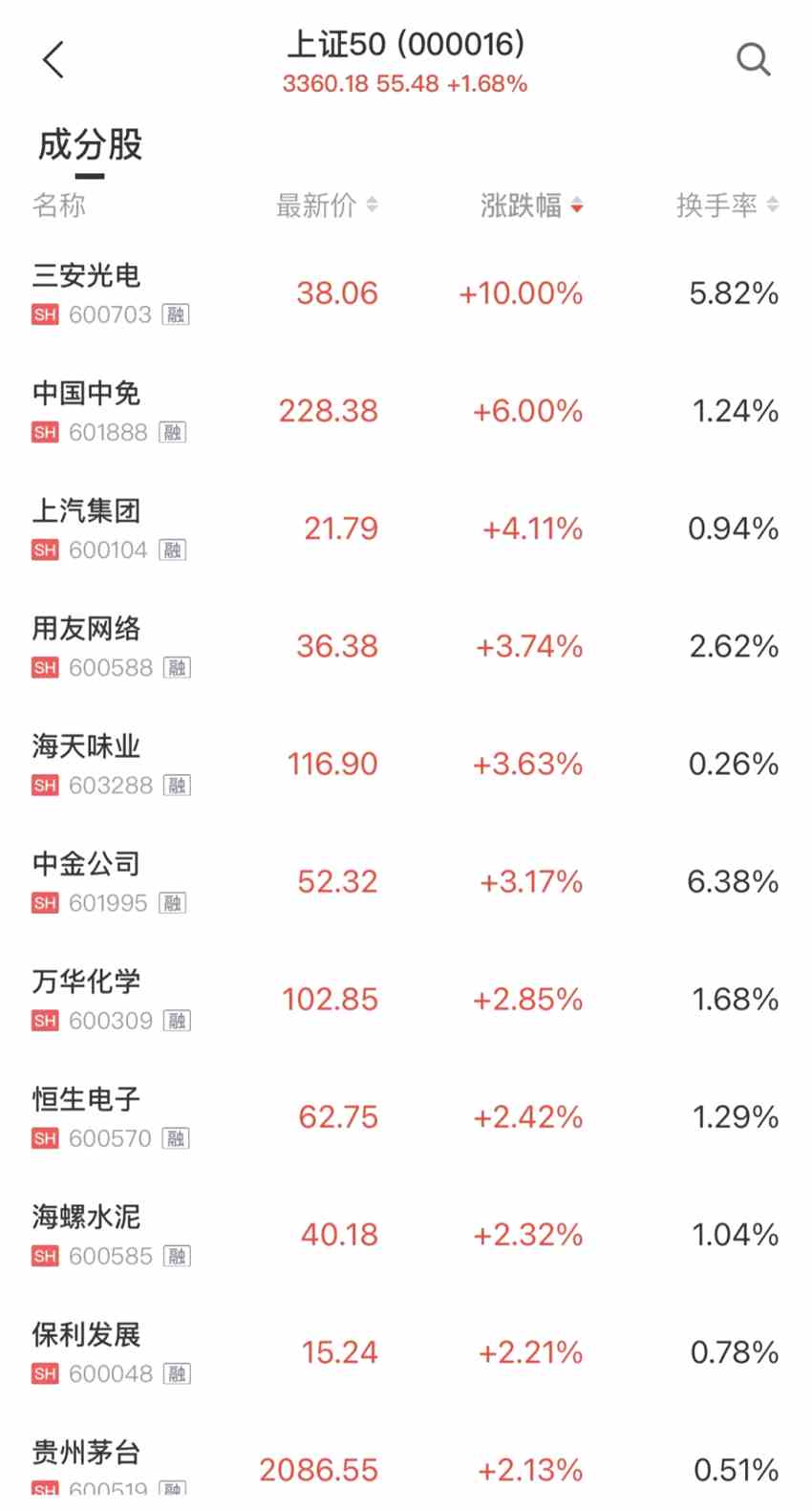View 万华化学 stock page

[x=86, y=982]
